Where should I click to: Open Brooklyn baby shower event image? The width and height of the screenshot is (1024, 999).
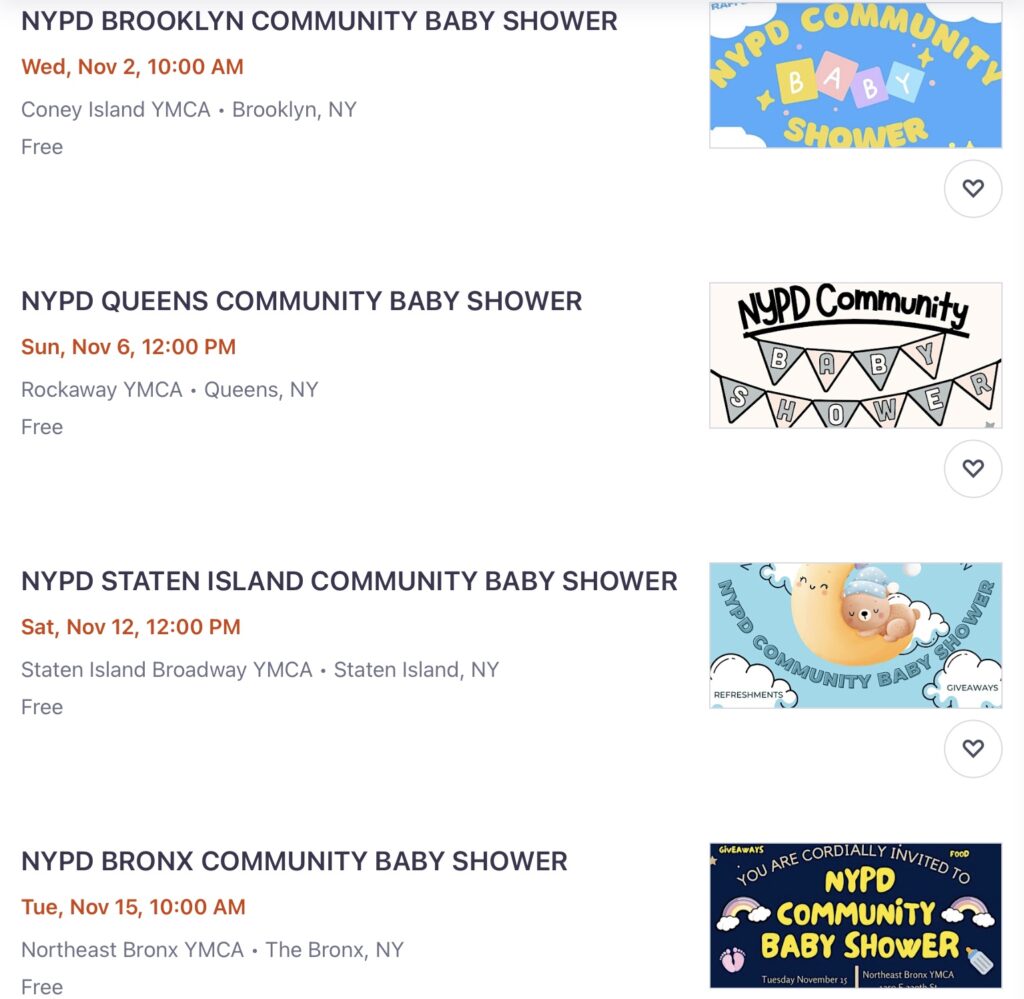point(855,75)
